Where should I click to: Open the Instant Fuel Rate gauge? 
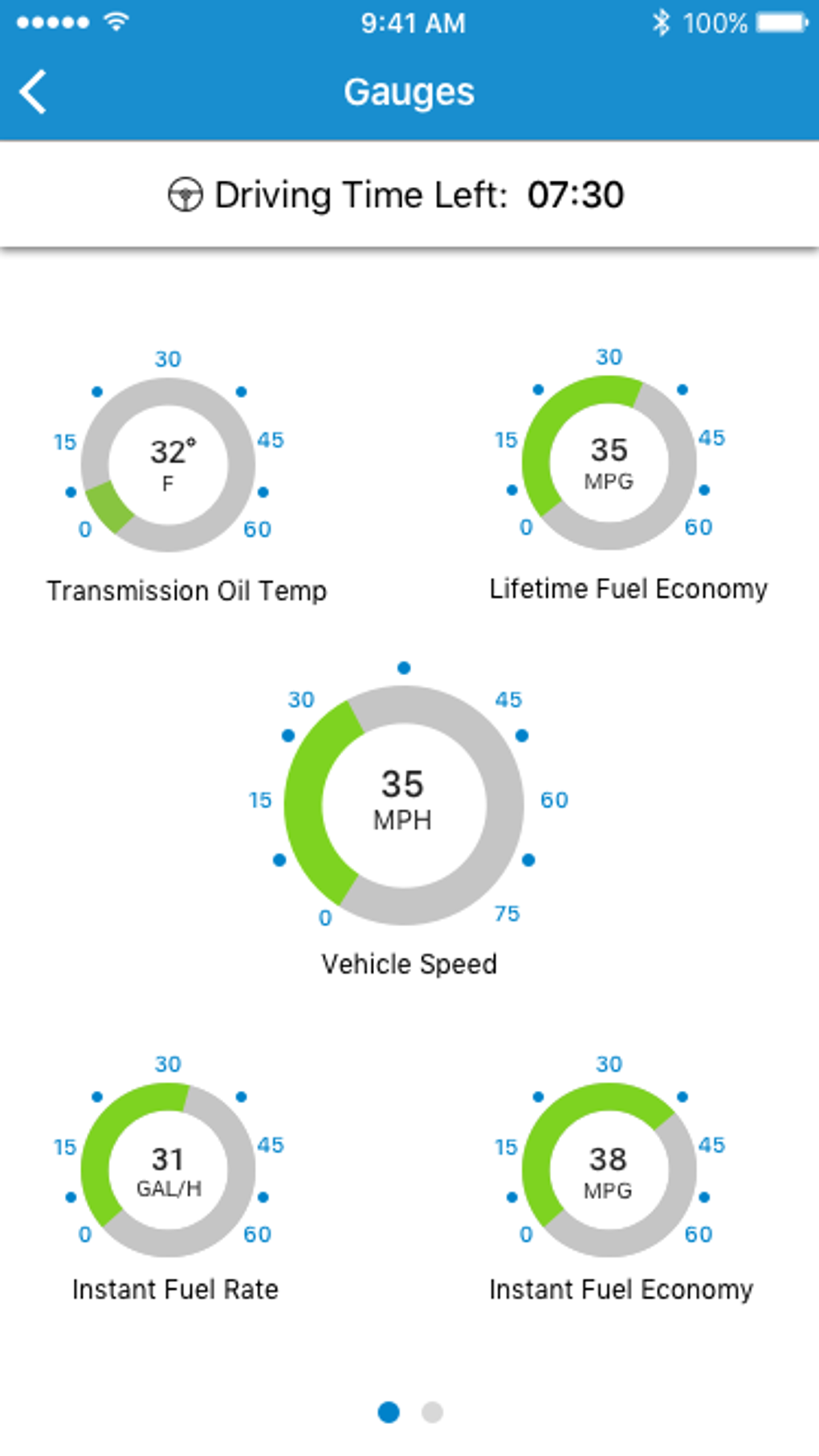169,1169
